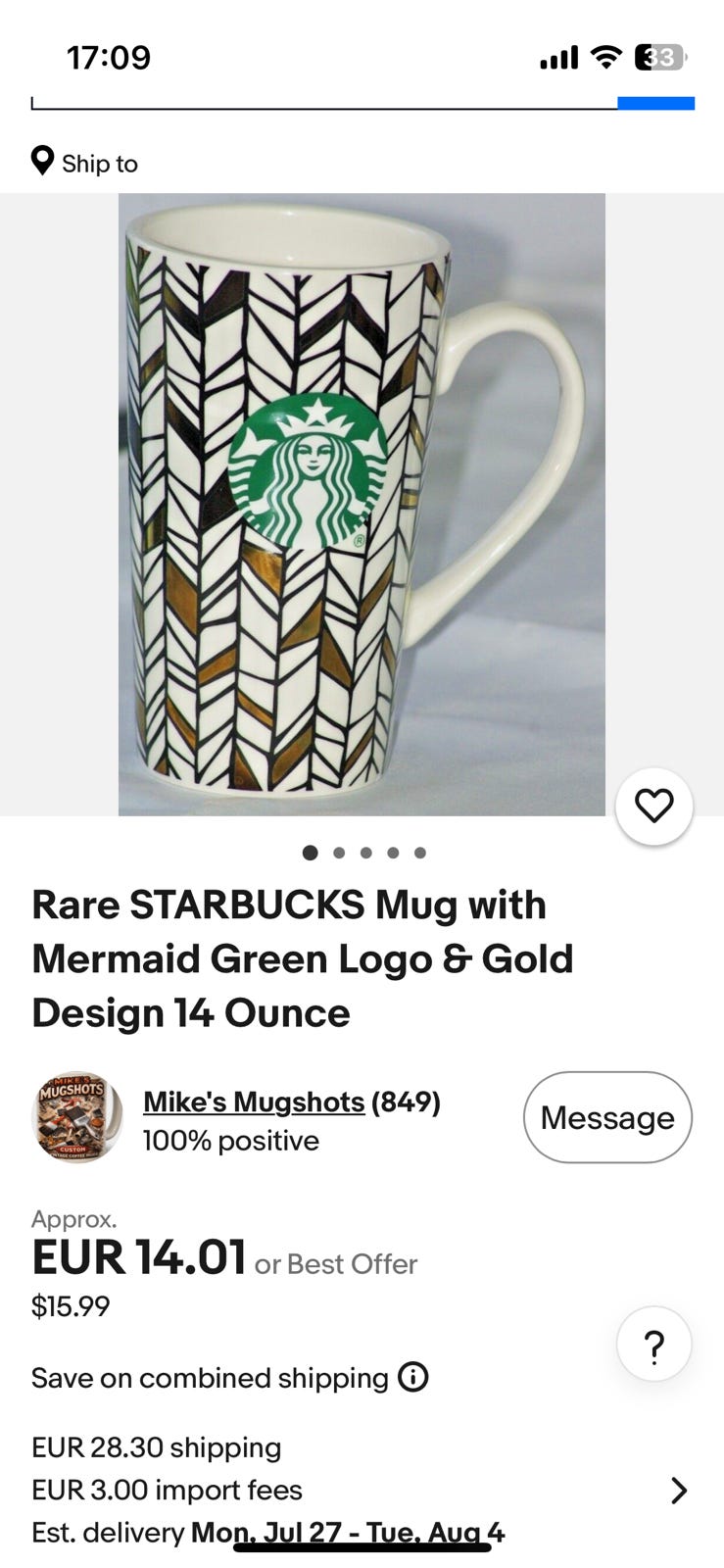This screenshot has width=724, height=1568.
Task: Message the seller
Action: coord(607,1117)
